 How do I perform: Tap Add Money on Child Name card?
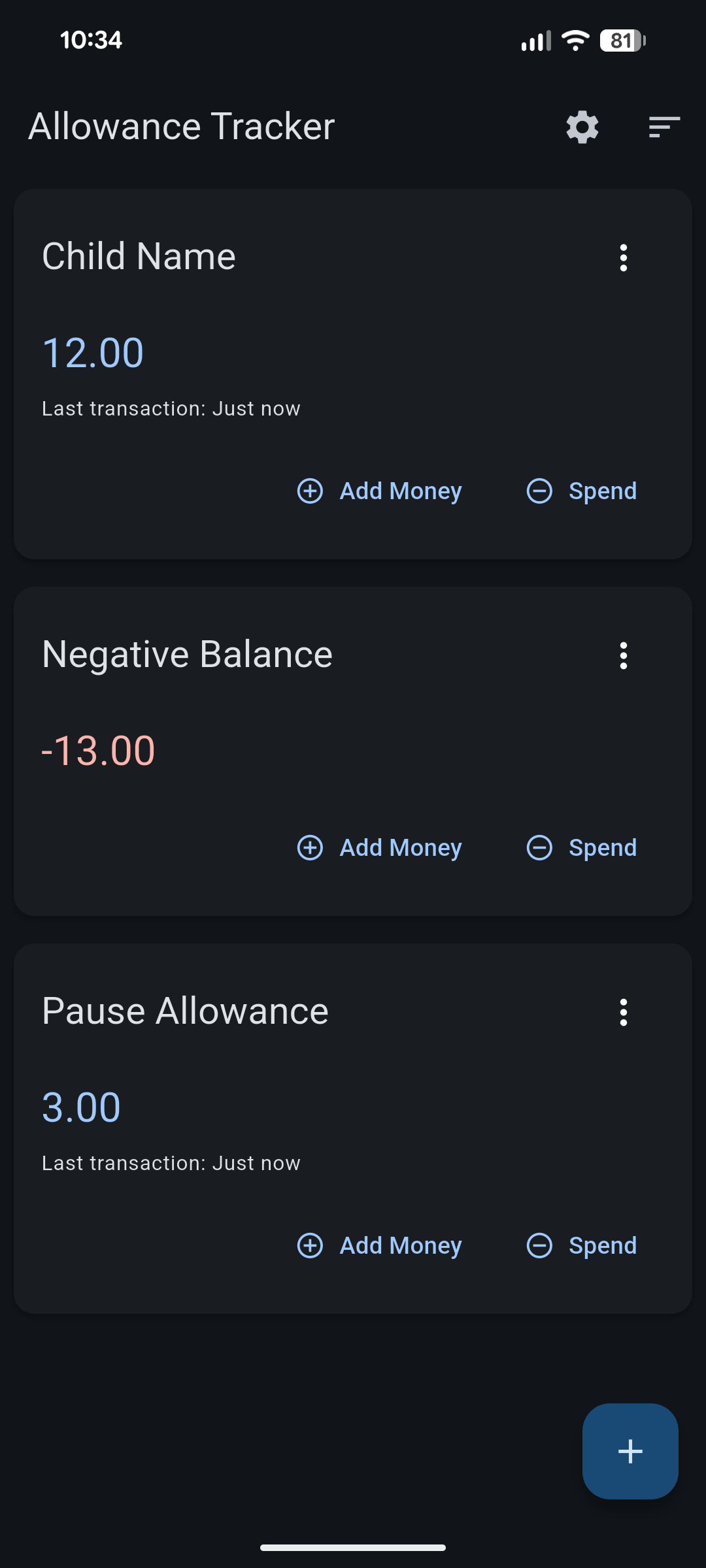[x=400, y=491]
